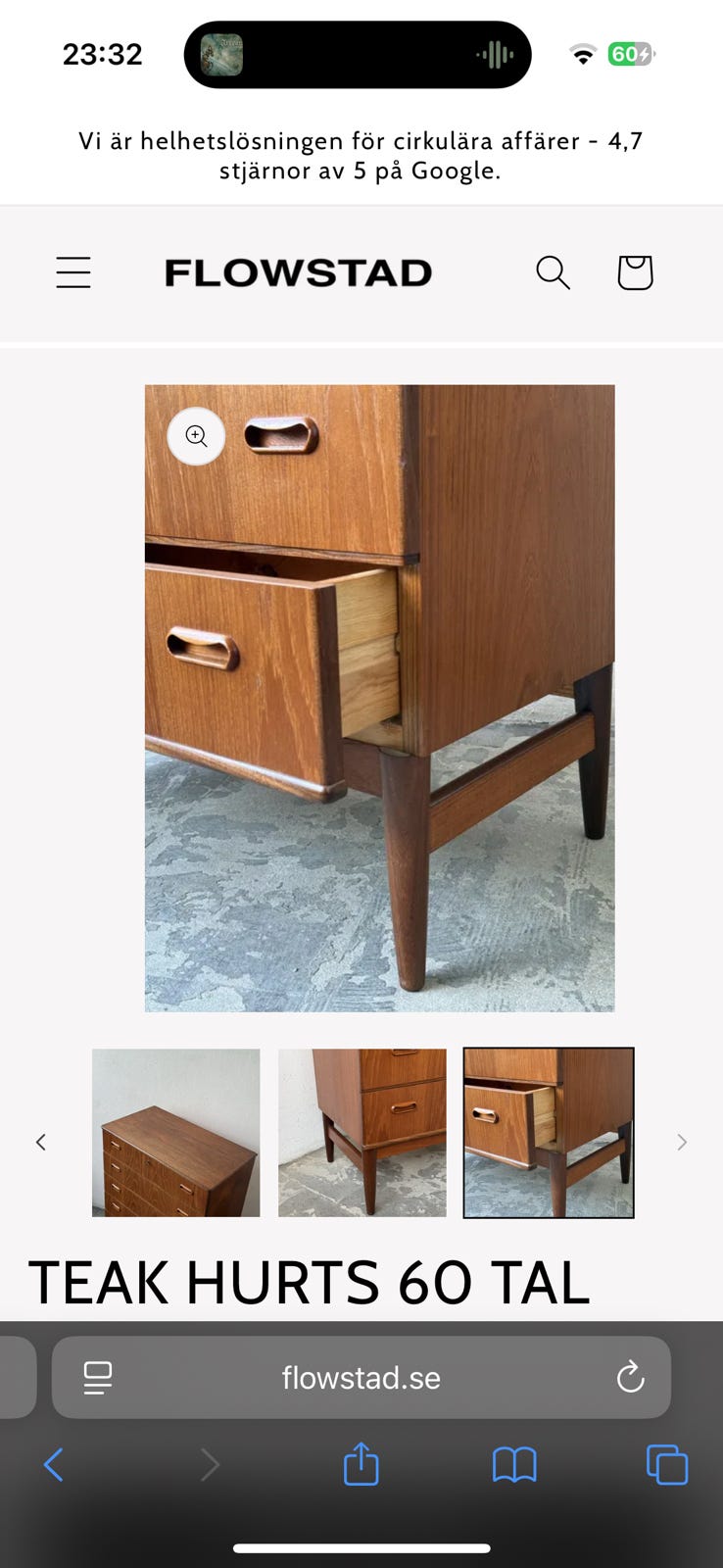
Task: Select the full dresser view thumbnail
Action: (x=175, y=1133)
